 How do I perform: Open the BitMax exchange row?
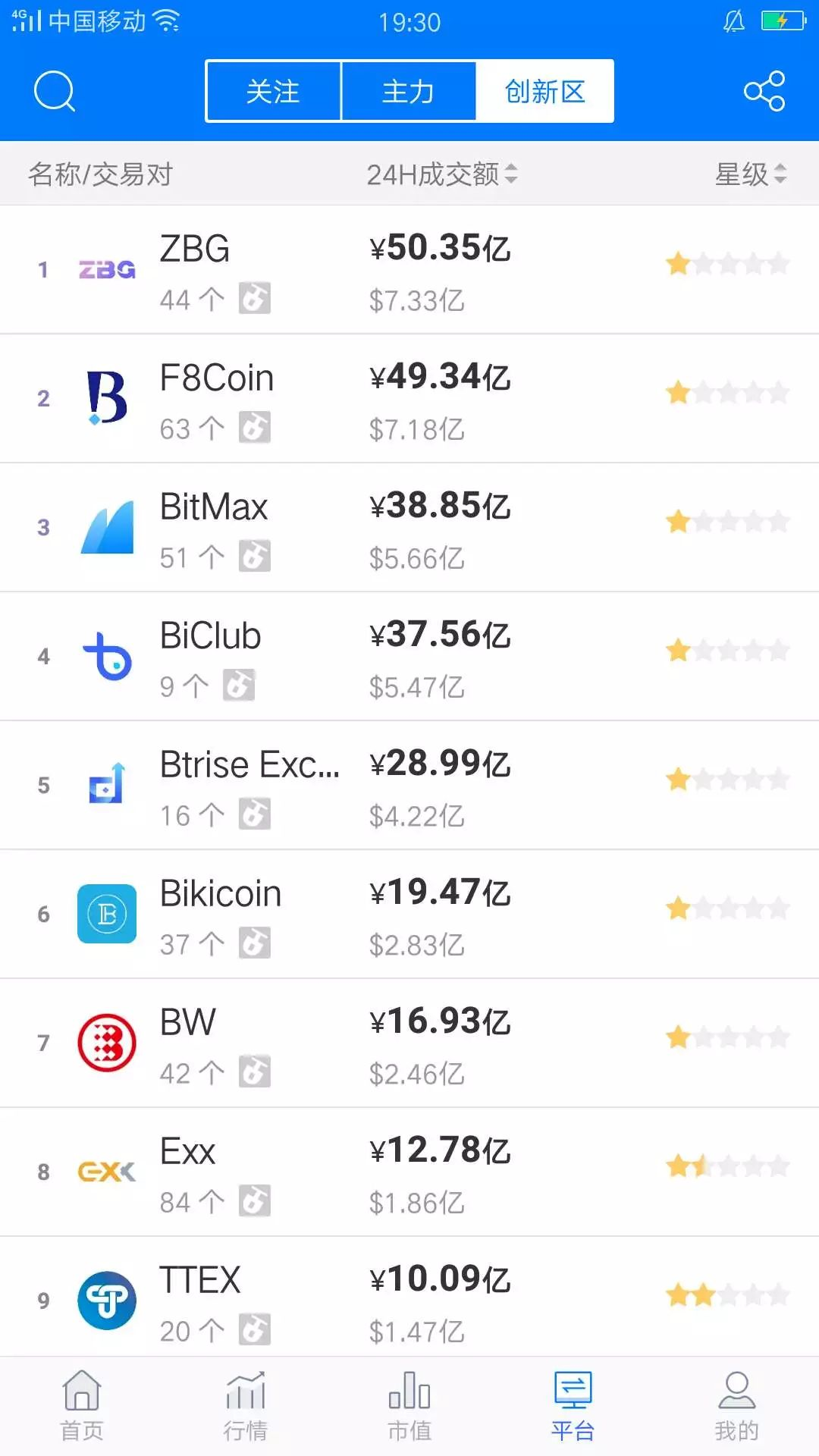(x=409, y=528)
